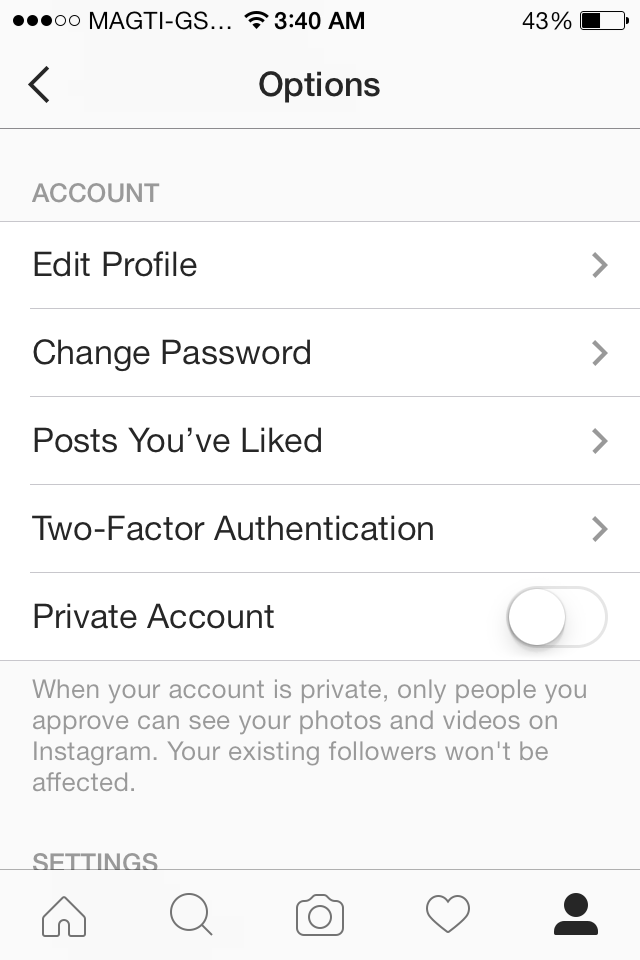Open Two-Factor Authentication settings

coord(320,529)
